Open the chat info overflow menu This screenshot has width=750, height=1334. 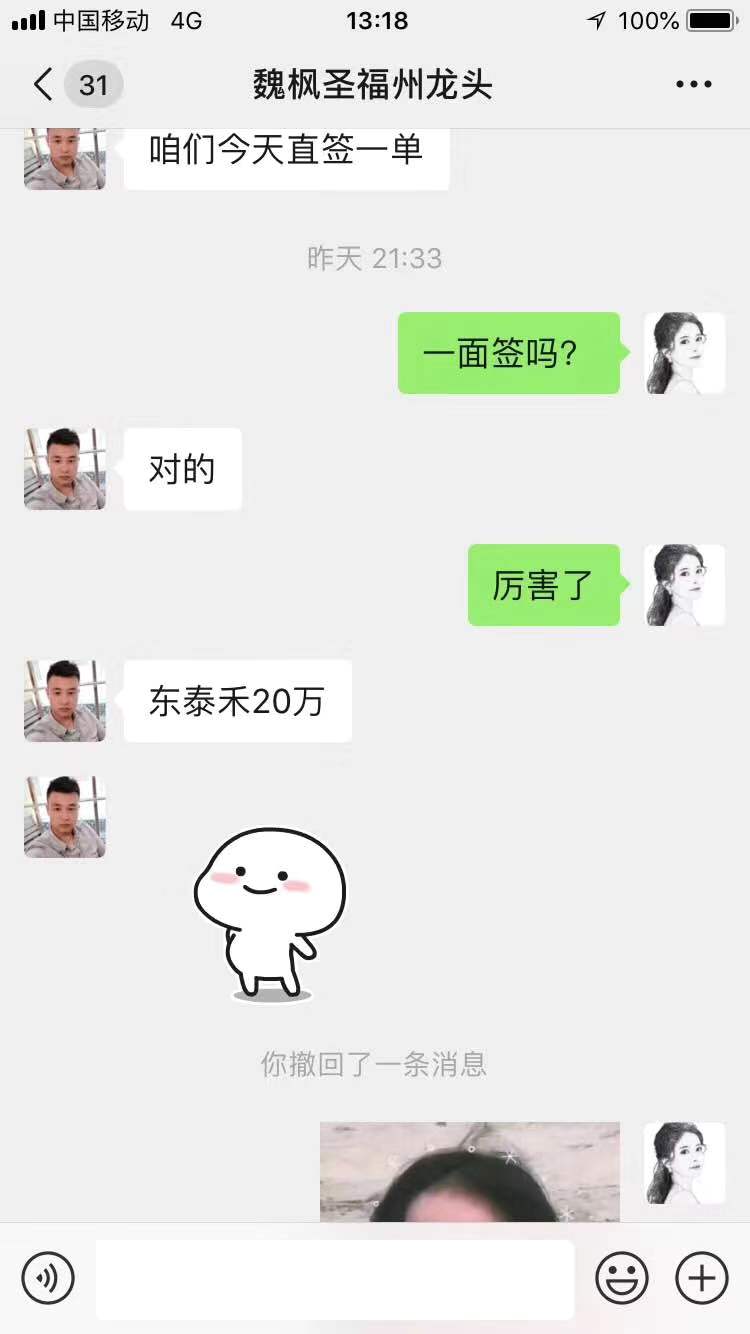pyautogui.click(x=693, y=85)
